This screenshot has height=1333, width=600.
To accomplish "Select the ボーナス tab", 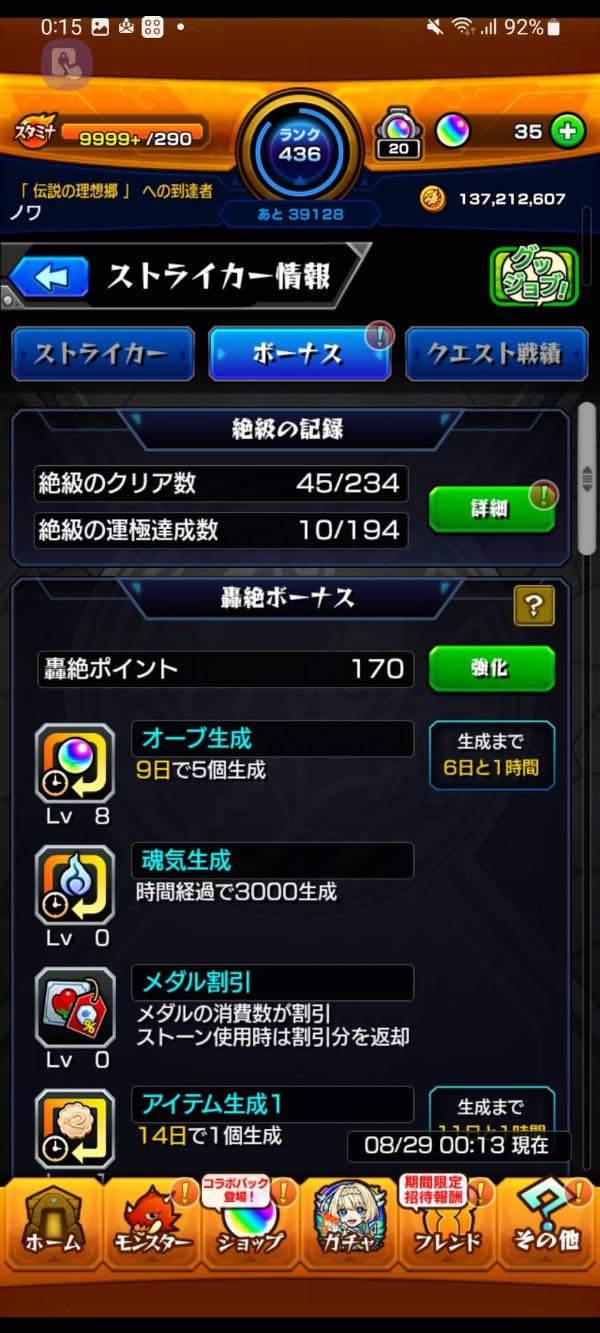I will tap(298, 354).
